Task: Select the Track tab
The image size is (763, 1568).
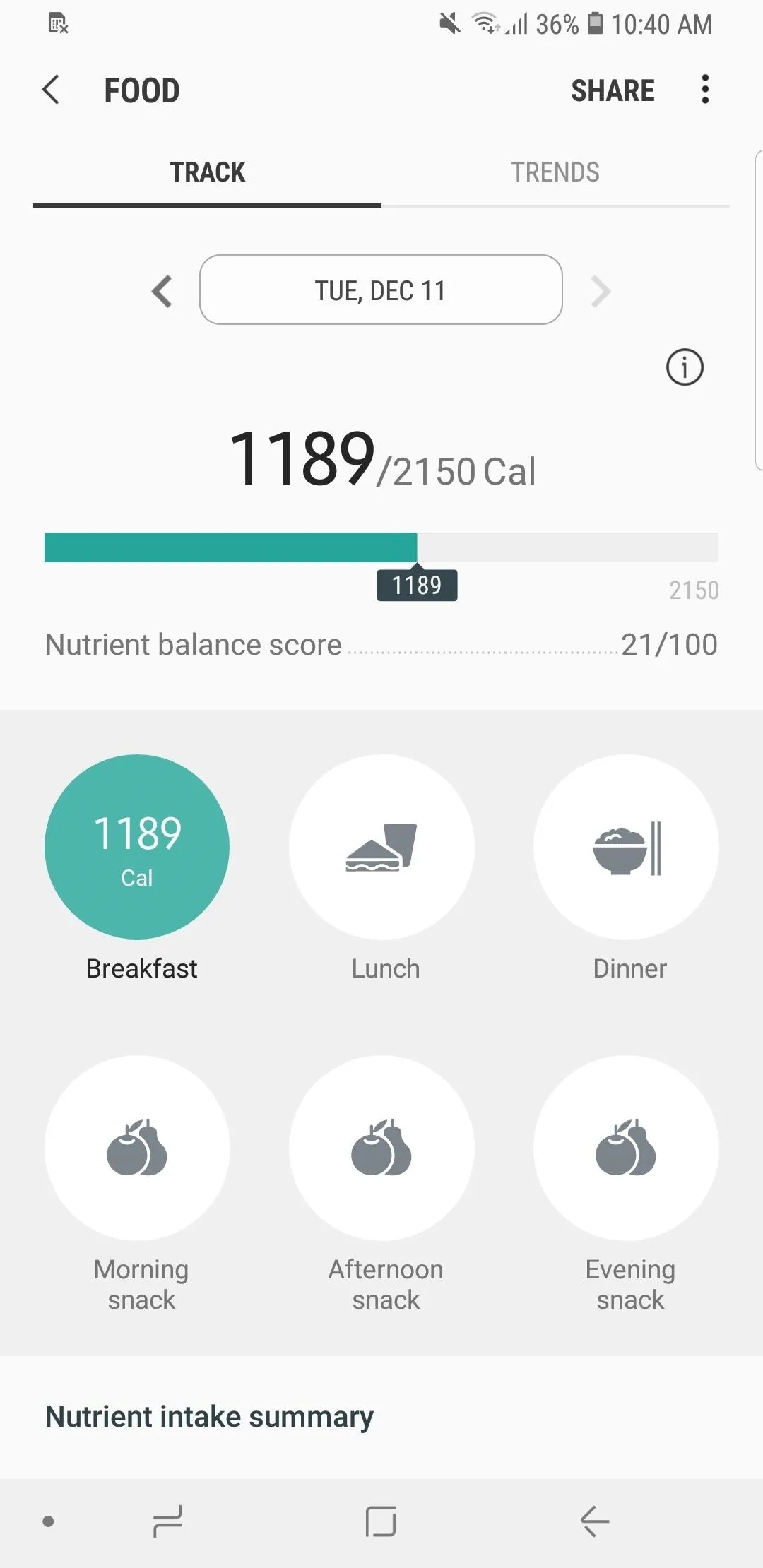Action: click(207, 172)
